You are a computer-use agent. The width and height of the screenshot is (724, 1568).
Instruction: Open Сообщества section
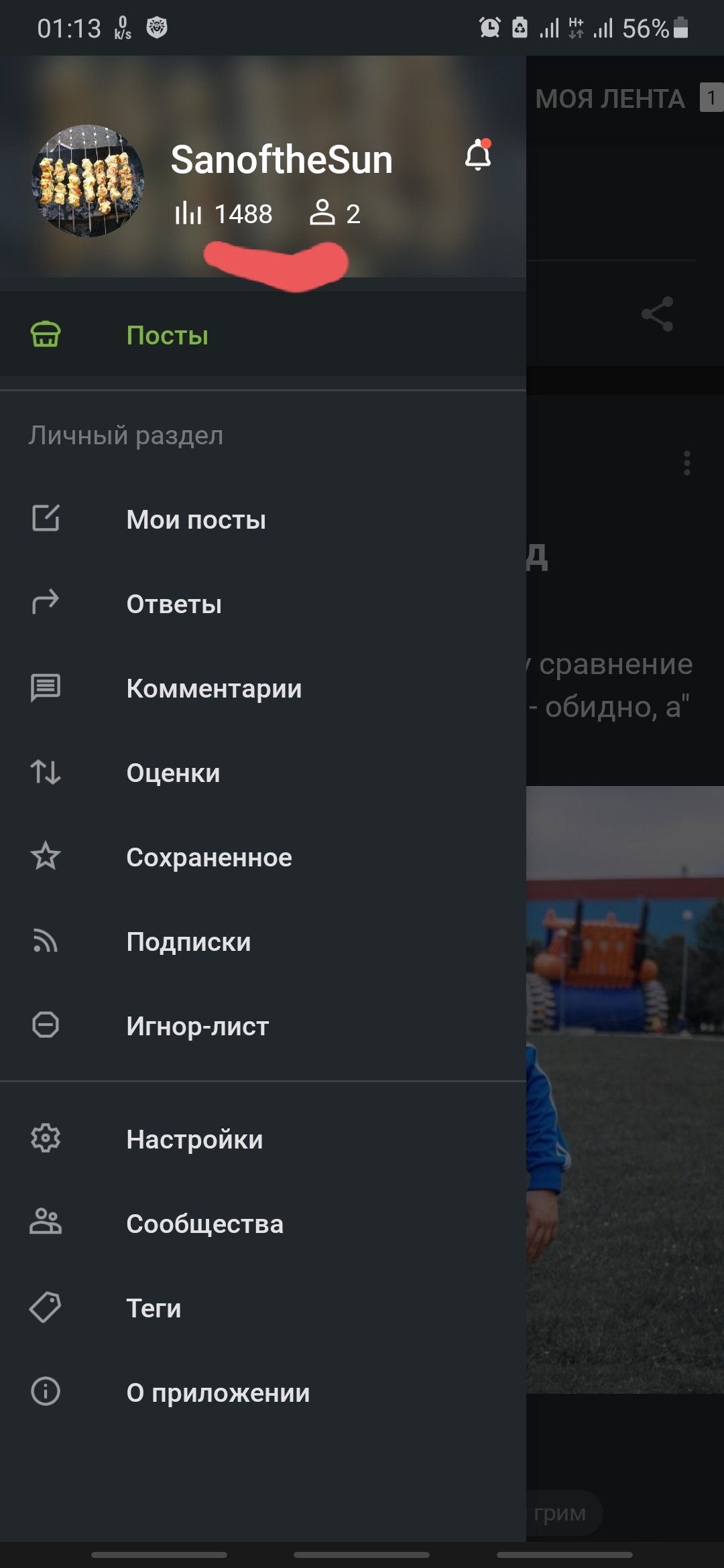[x=204, y=1224]
